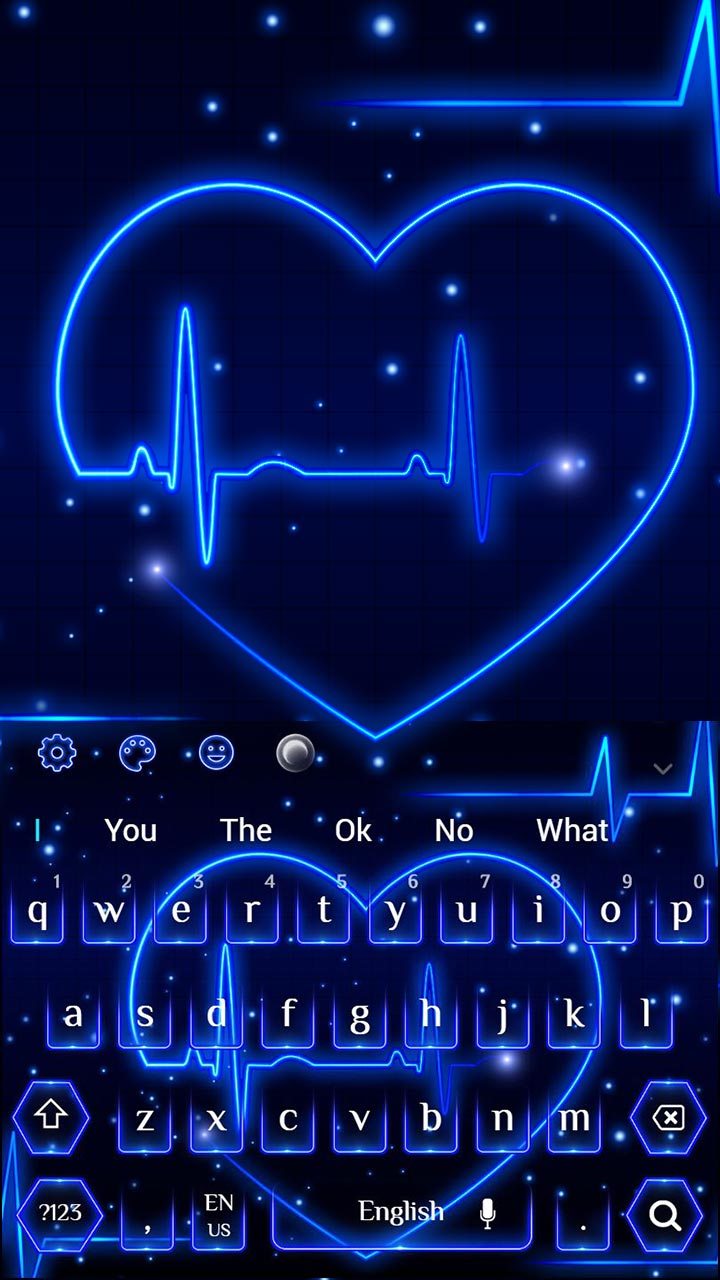Switch to the ?123 symbols layout

(x=60, y=1214)
